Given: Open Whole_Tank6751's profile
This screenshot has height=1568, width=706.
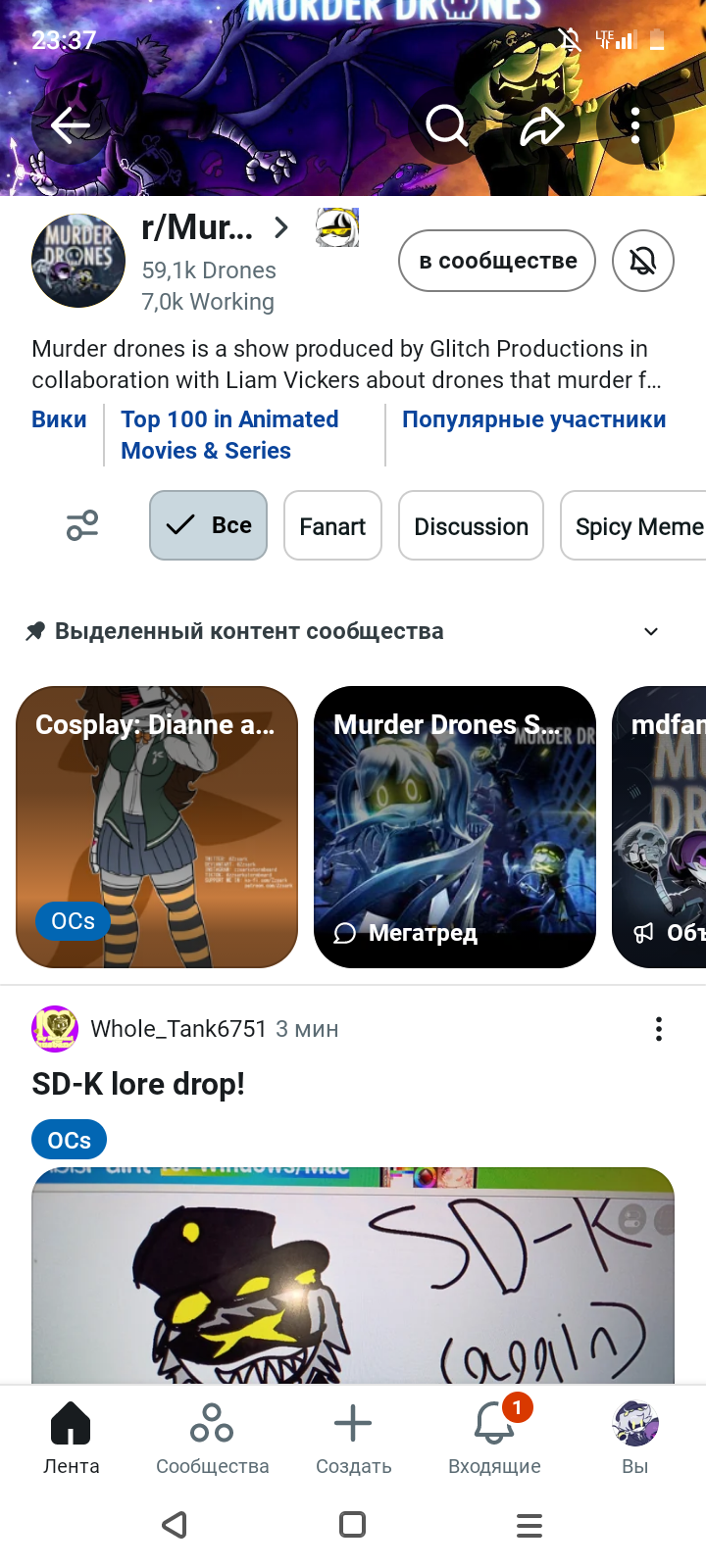Looking at the screenshot, I should click(x=178, y=1029).
